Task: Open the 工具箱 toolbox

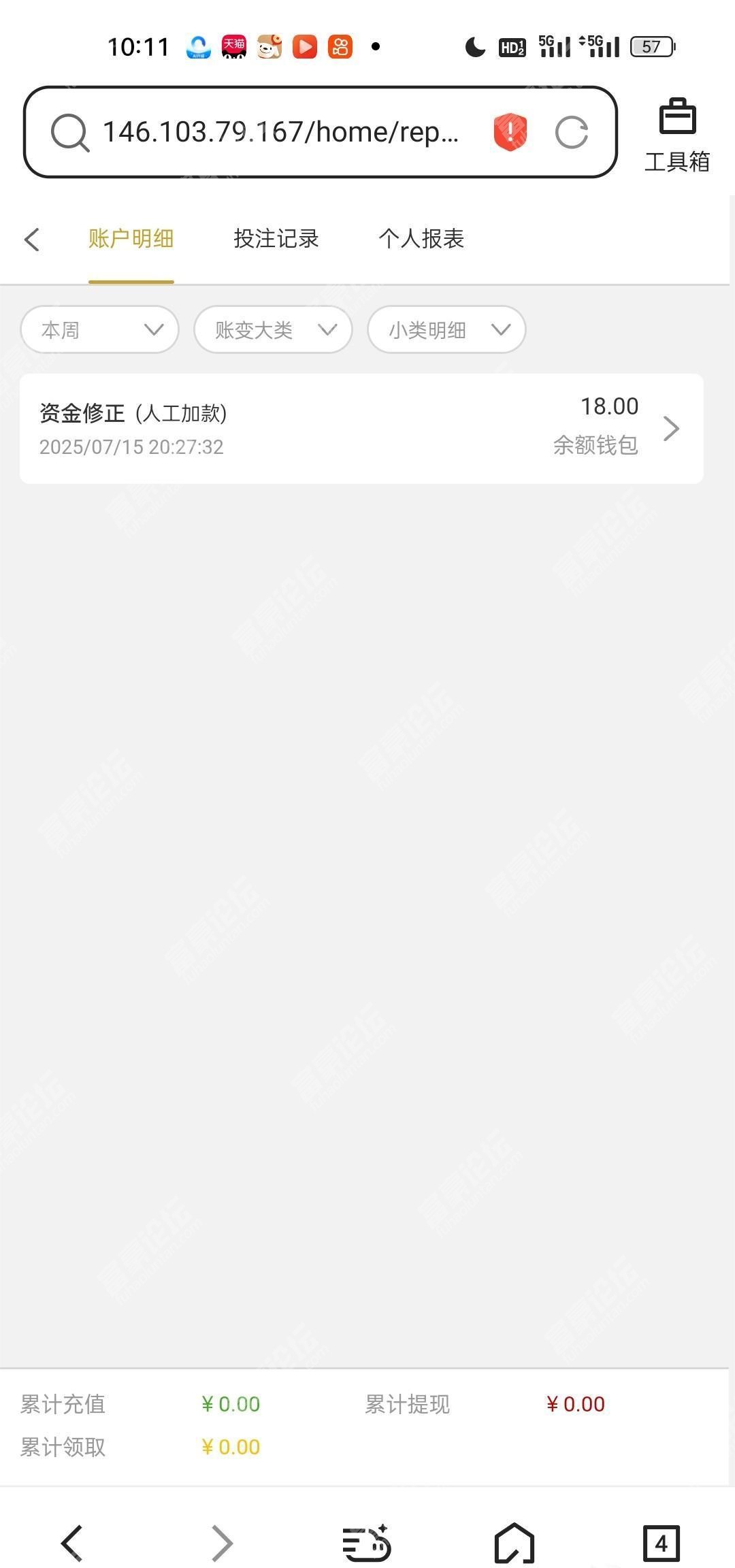Action: (677, 135)
